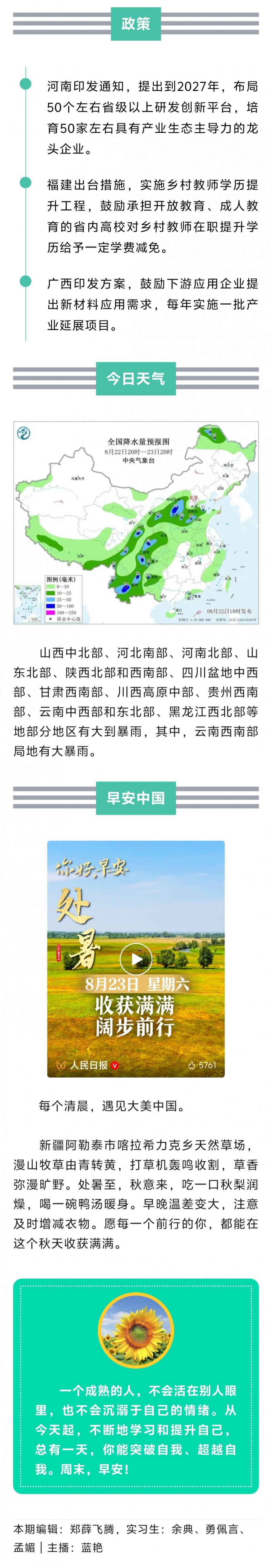
Task: Play the 处暑 morning greeting video
Action: click(x=136, y=959)
